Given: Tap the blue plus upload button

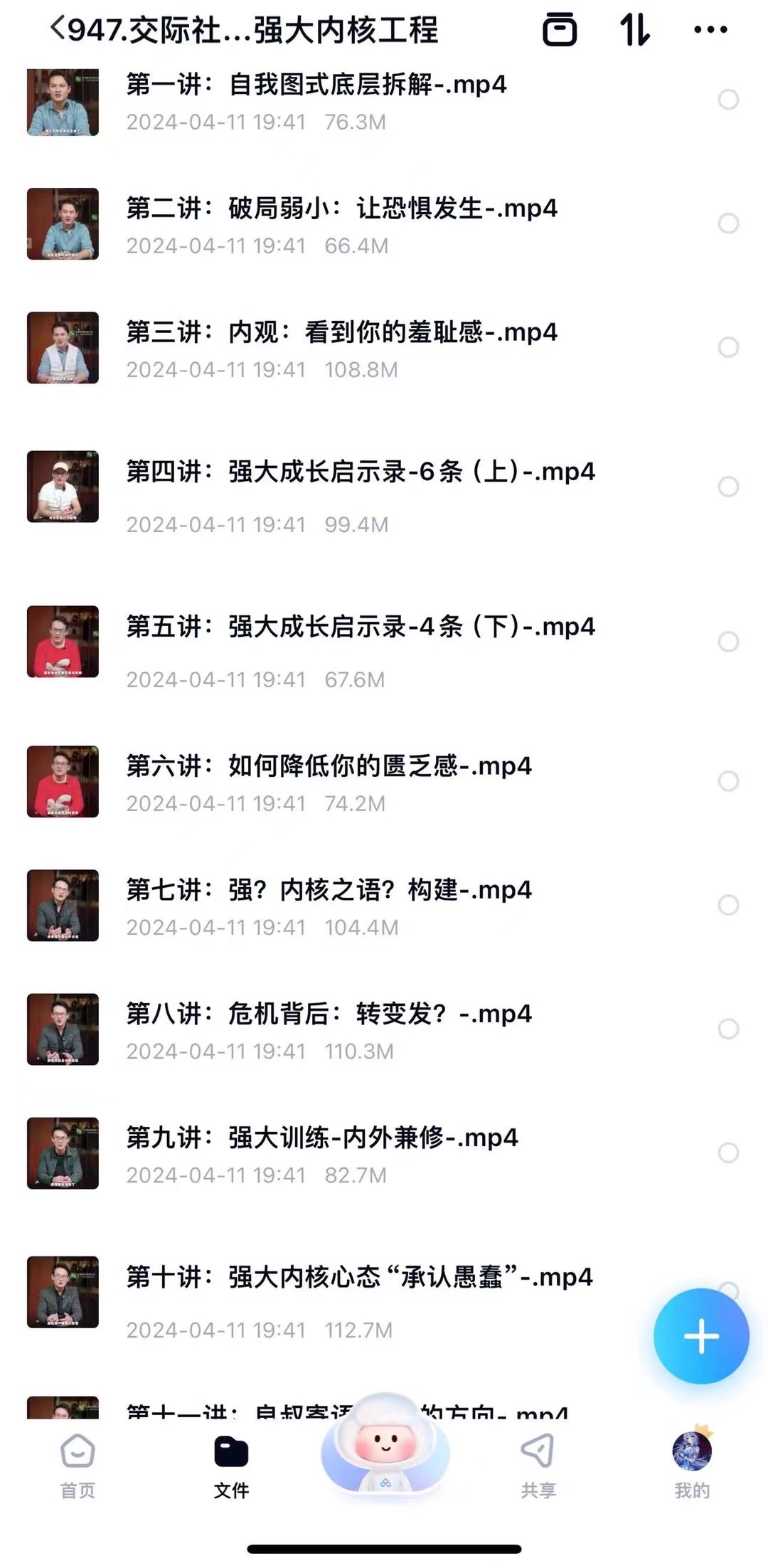Looking at the screenshot, I should pos(701,1336).
